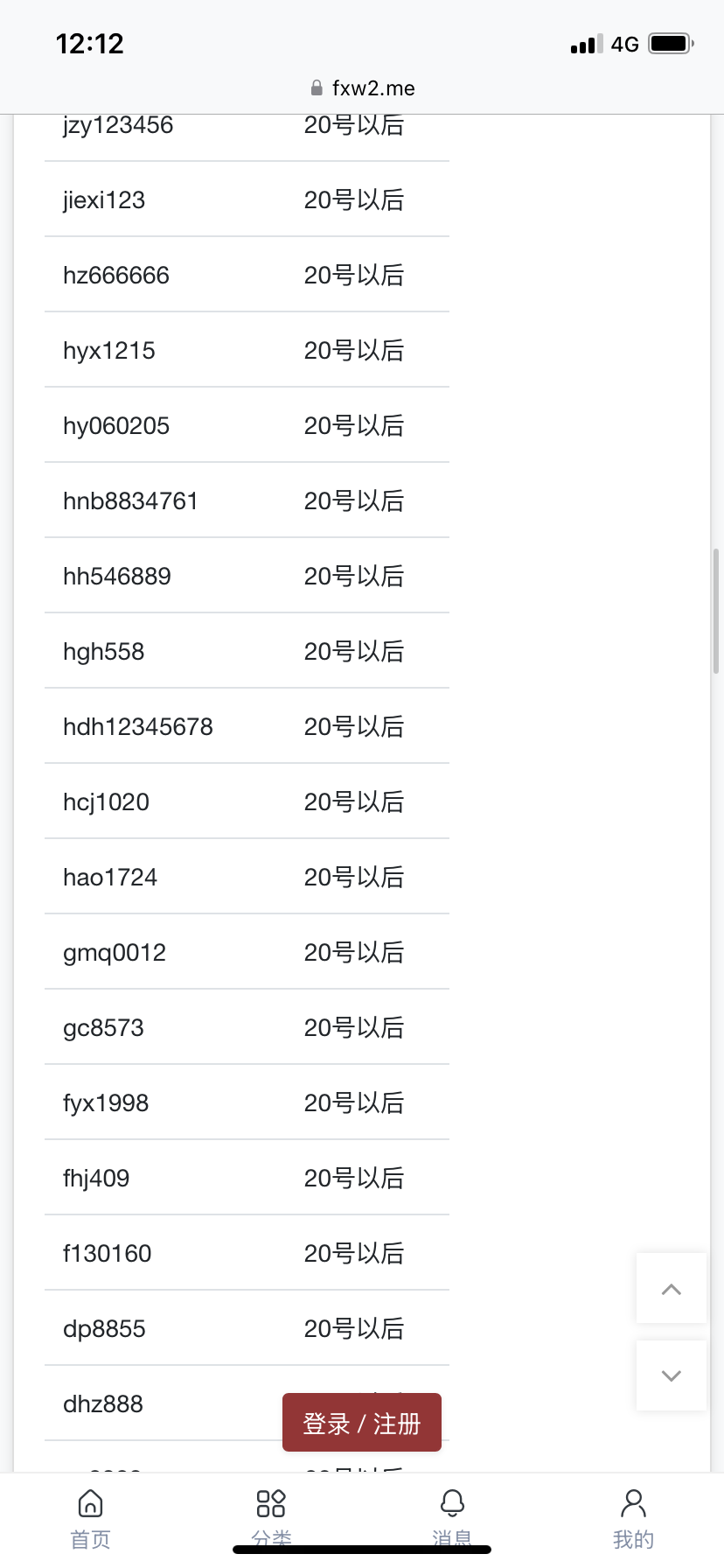
Task: Jump to top with the up arrow
Action: pos(671,1288)
